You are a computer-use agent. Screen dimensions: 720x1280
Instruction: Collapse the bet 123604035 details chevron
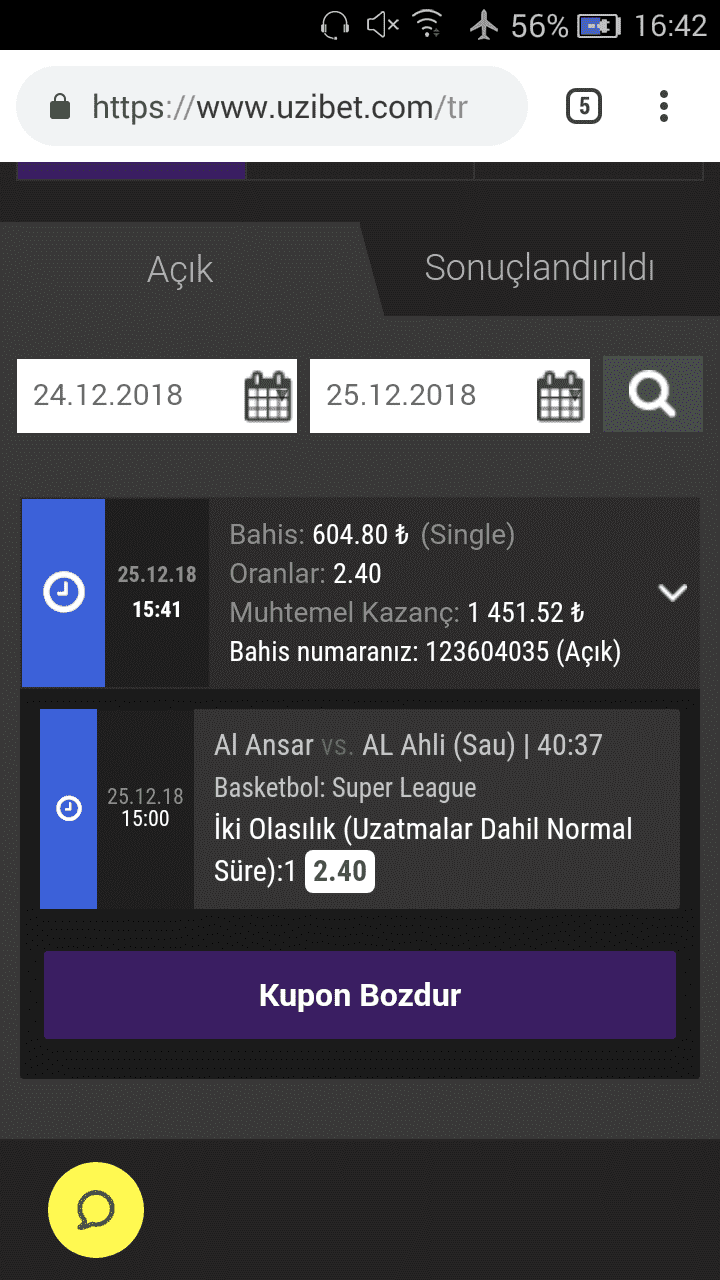click(672, 593)
